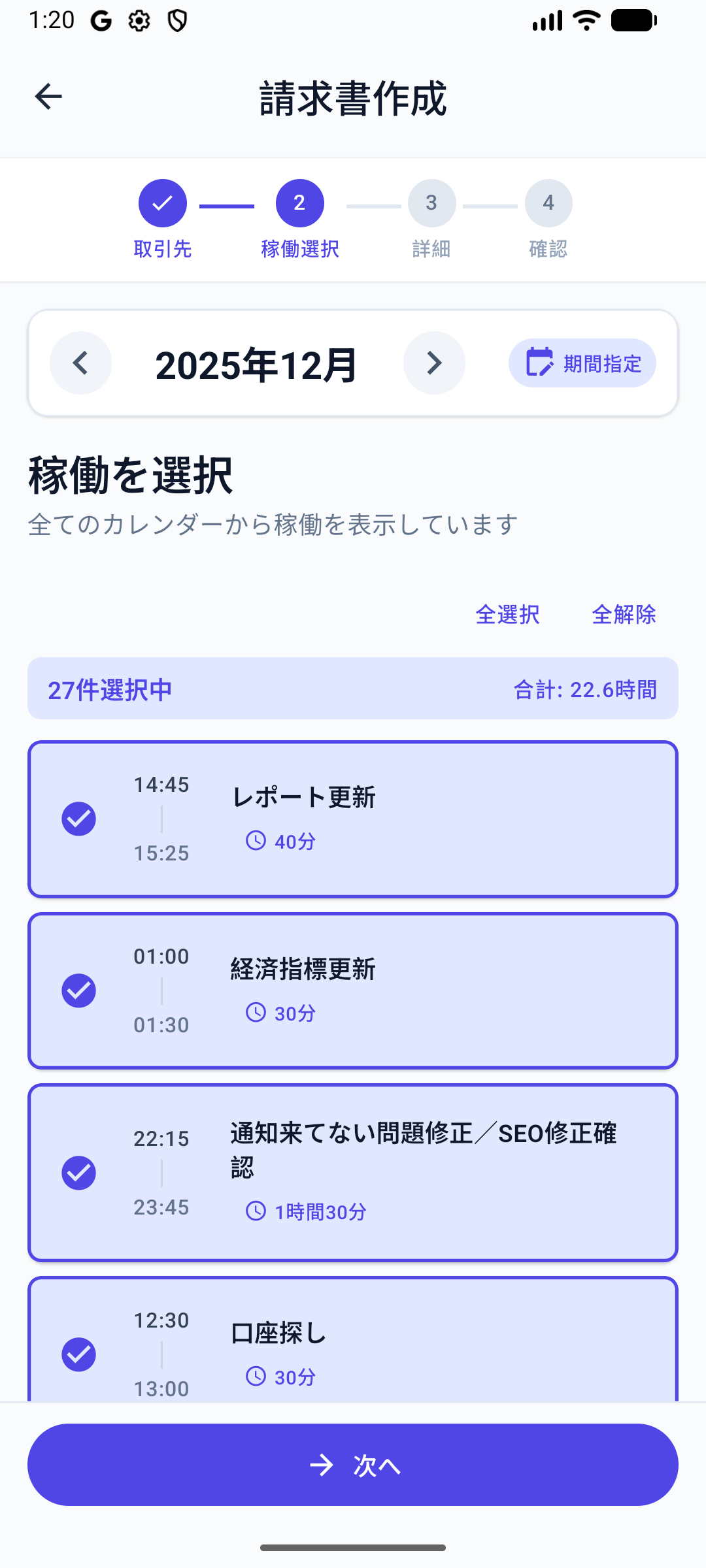Open the 期間指定 calendar icon
This screenshot has height=1568, width=706.
(x=540, y=363)
